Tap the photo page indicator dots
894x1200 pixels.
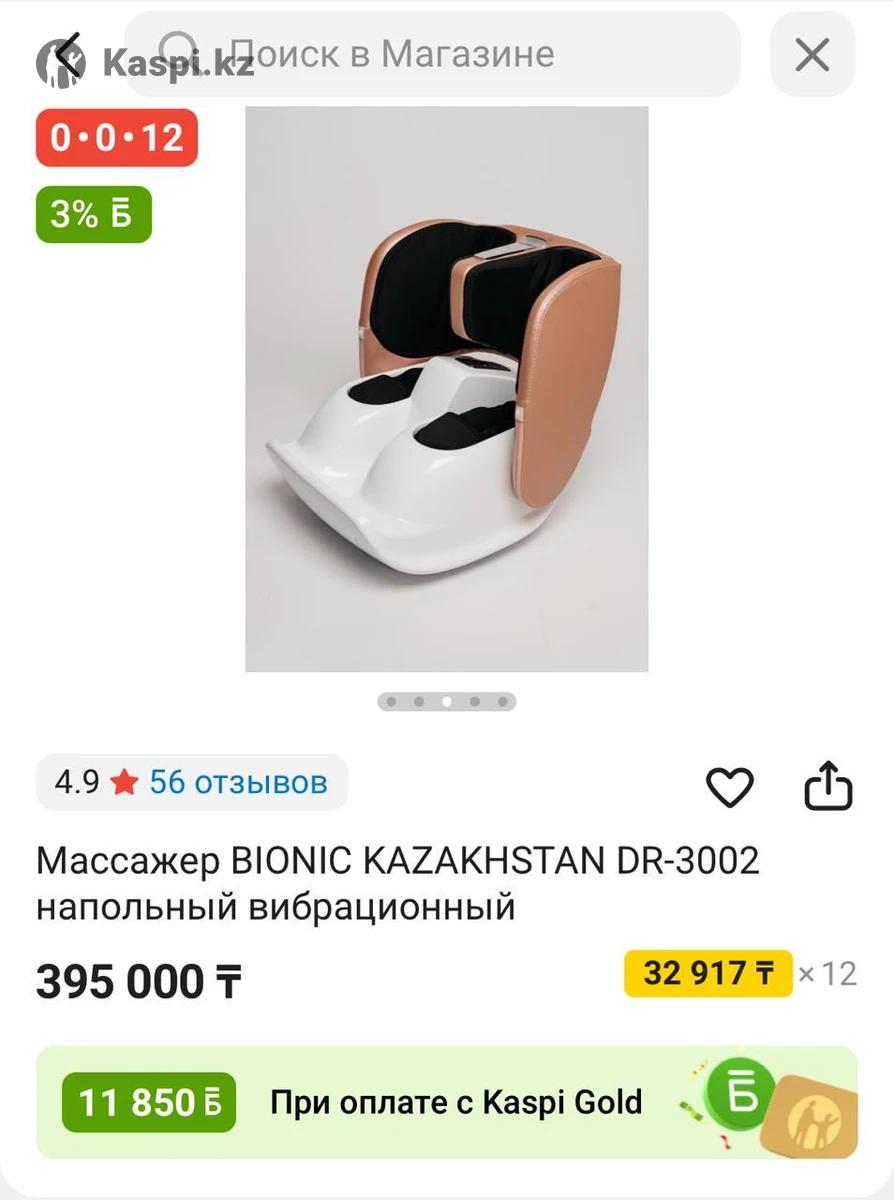(446, 702)
